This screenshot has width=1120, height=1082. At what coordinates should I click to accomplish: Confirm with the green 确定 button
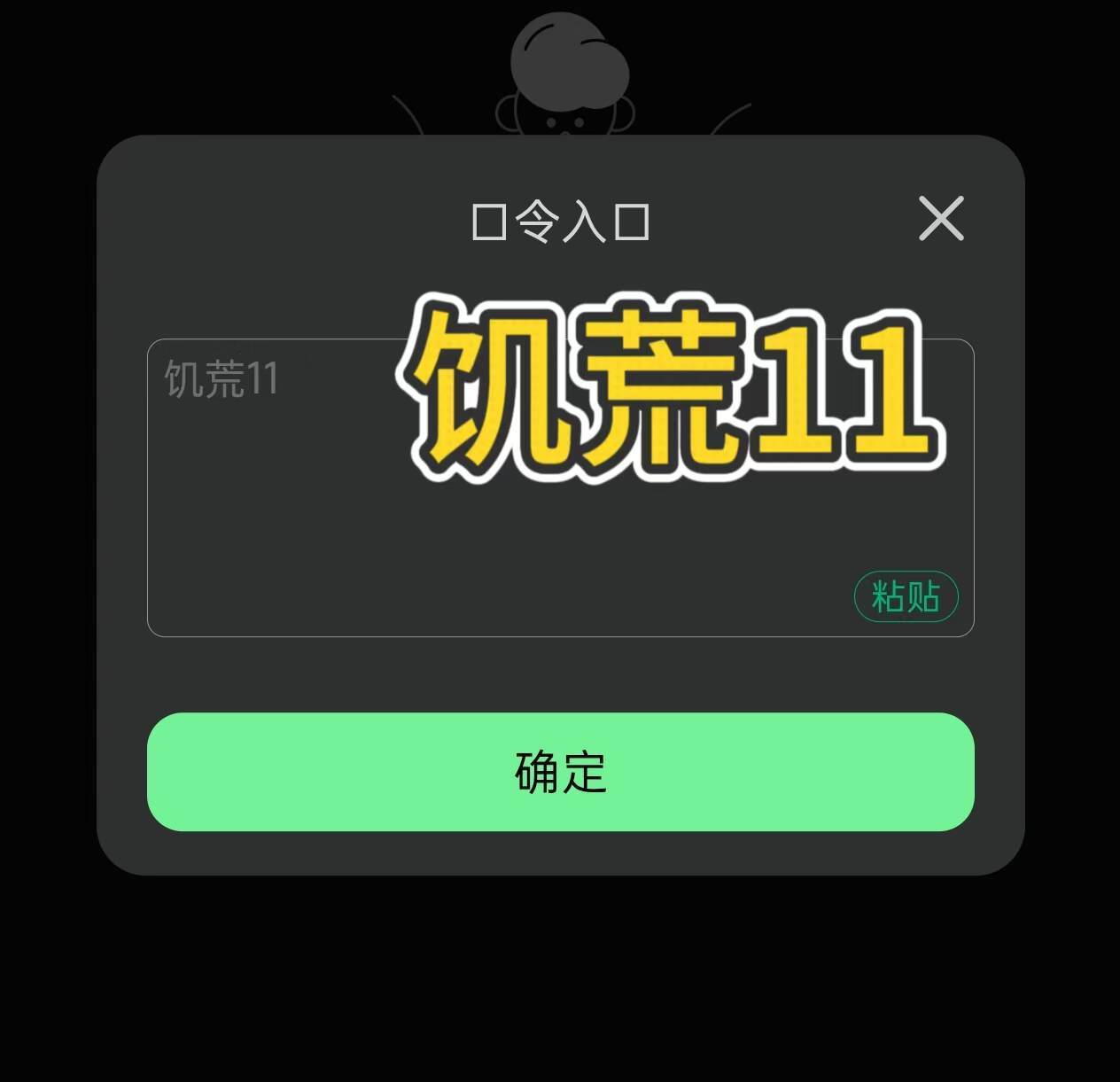click(560, 772)
